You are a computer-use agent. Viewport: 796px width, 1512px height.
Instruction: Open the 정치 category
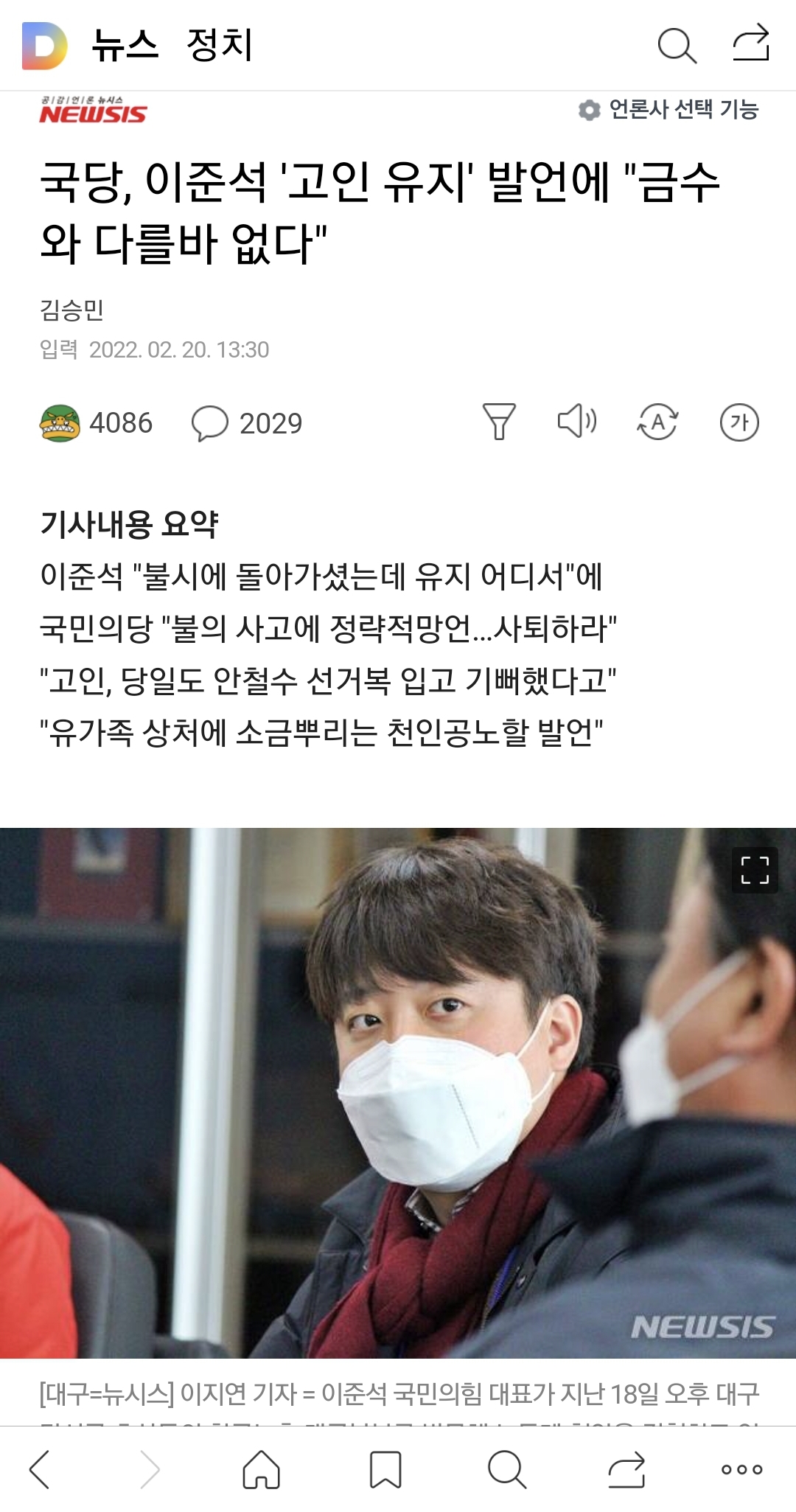[x=220, y=46]
